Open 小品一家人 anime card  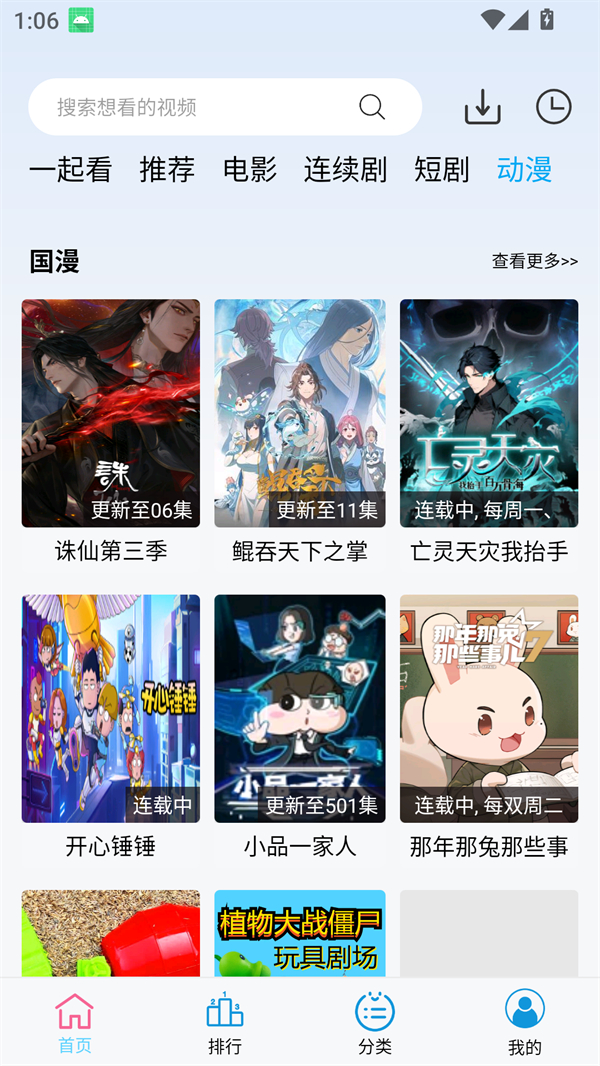299,709
